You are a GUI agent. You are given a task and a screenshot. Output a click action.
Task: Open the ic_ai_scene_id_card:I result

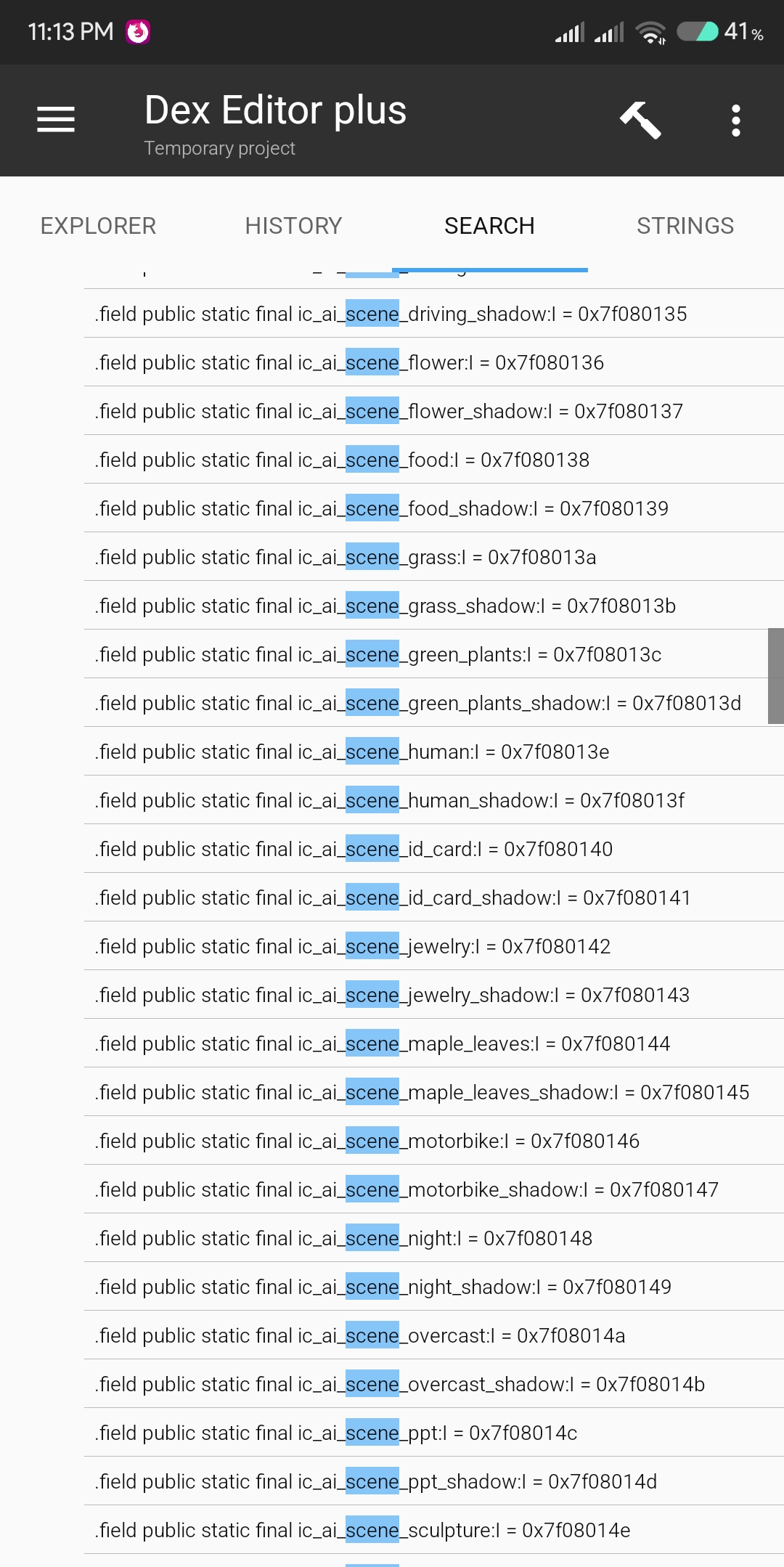click(354, 849)
